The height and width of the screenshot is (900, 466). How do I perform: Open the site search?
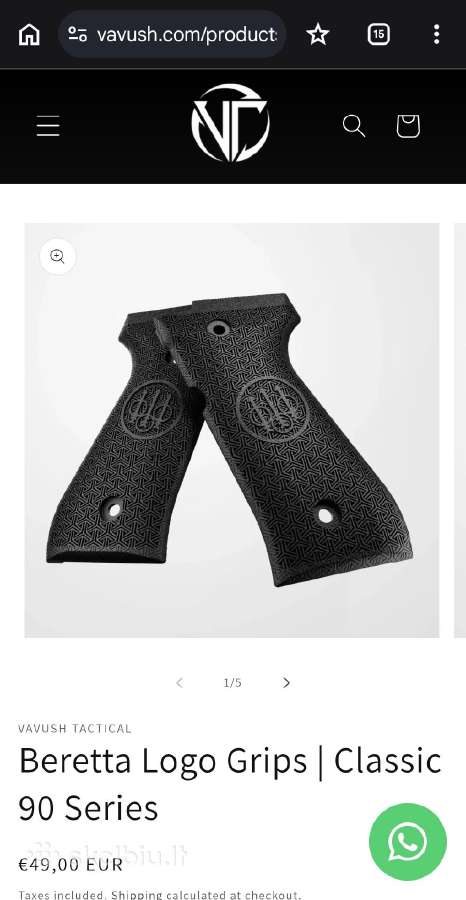[354, 126]
